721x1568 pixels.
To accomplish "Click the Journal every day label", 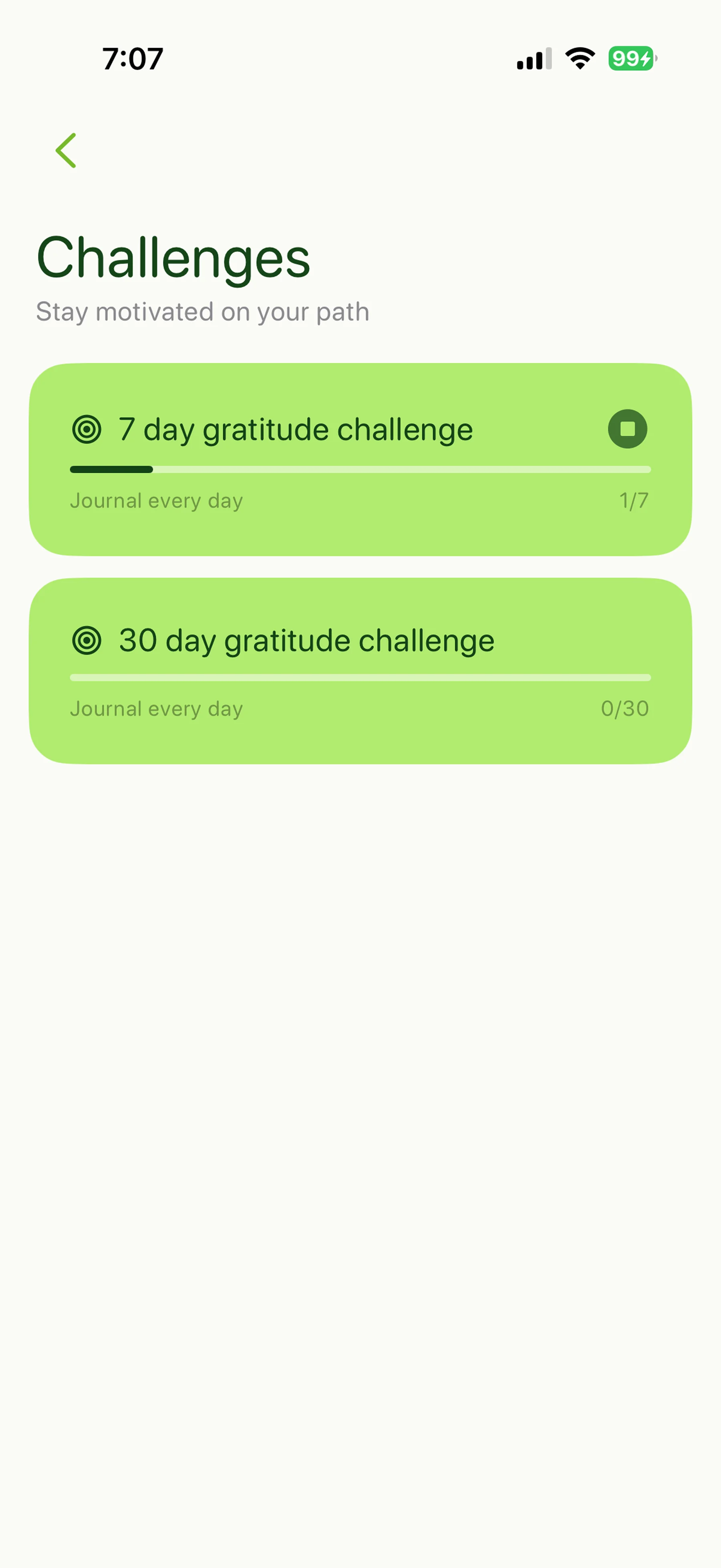I will click(x=157, y=500).
